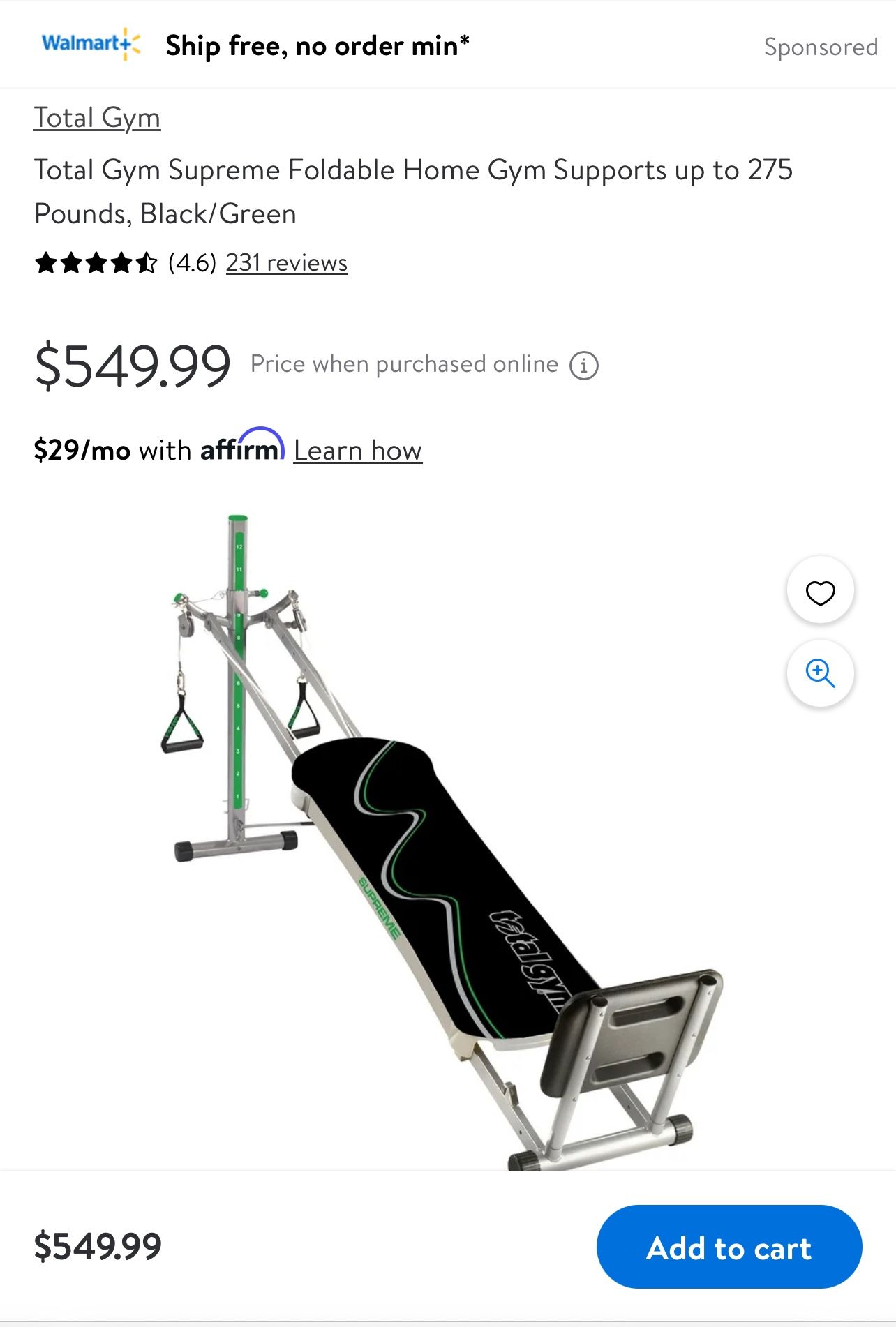The height and width of the screenshot is (1327, 896).
Task: Open the 231 reviews link
Action: pyautogui.click(x=285, y=262)
